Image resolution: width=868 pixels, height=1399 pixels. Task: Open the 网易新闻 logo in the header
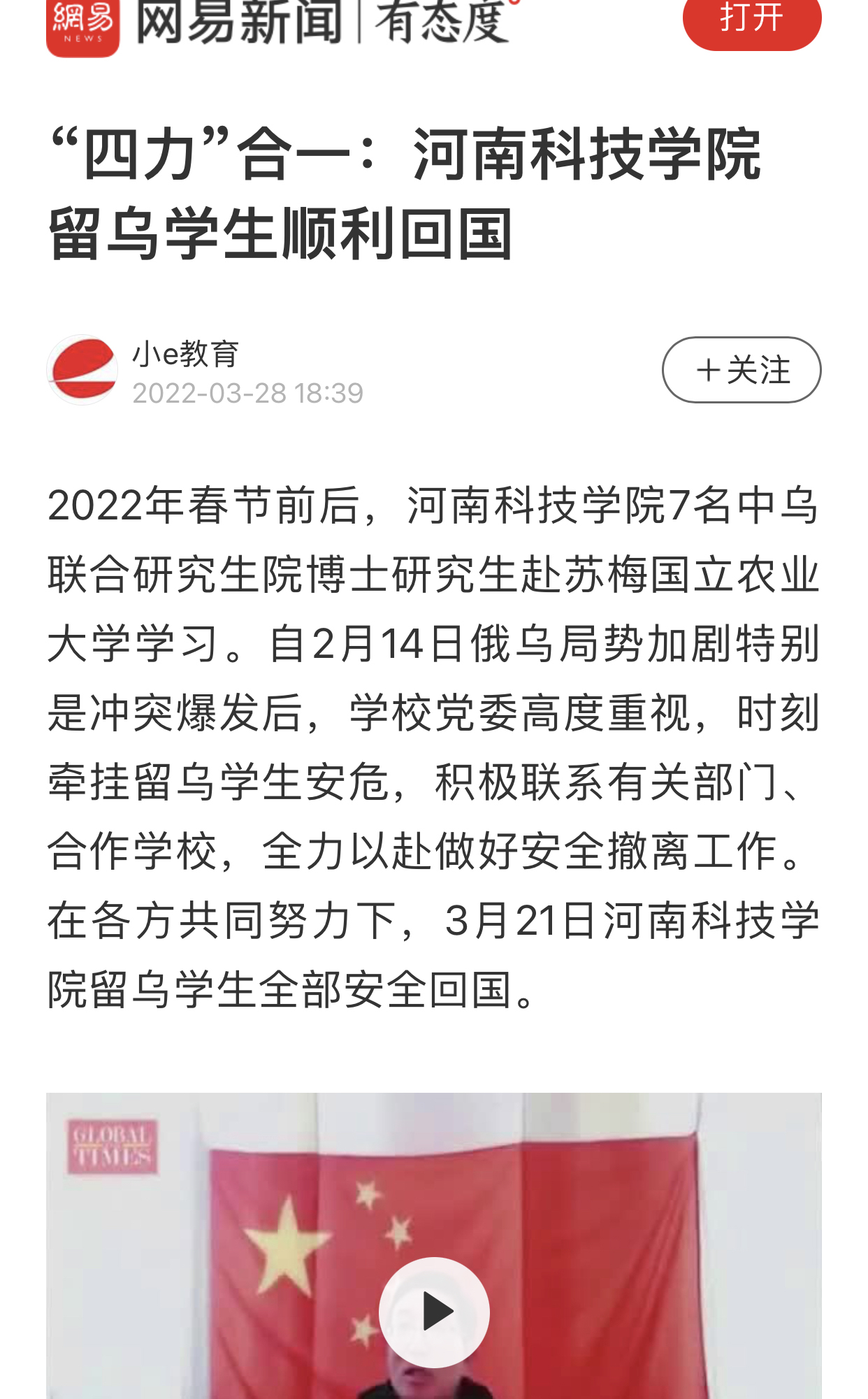[x=83, y=27]
